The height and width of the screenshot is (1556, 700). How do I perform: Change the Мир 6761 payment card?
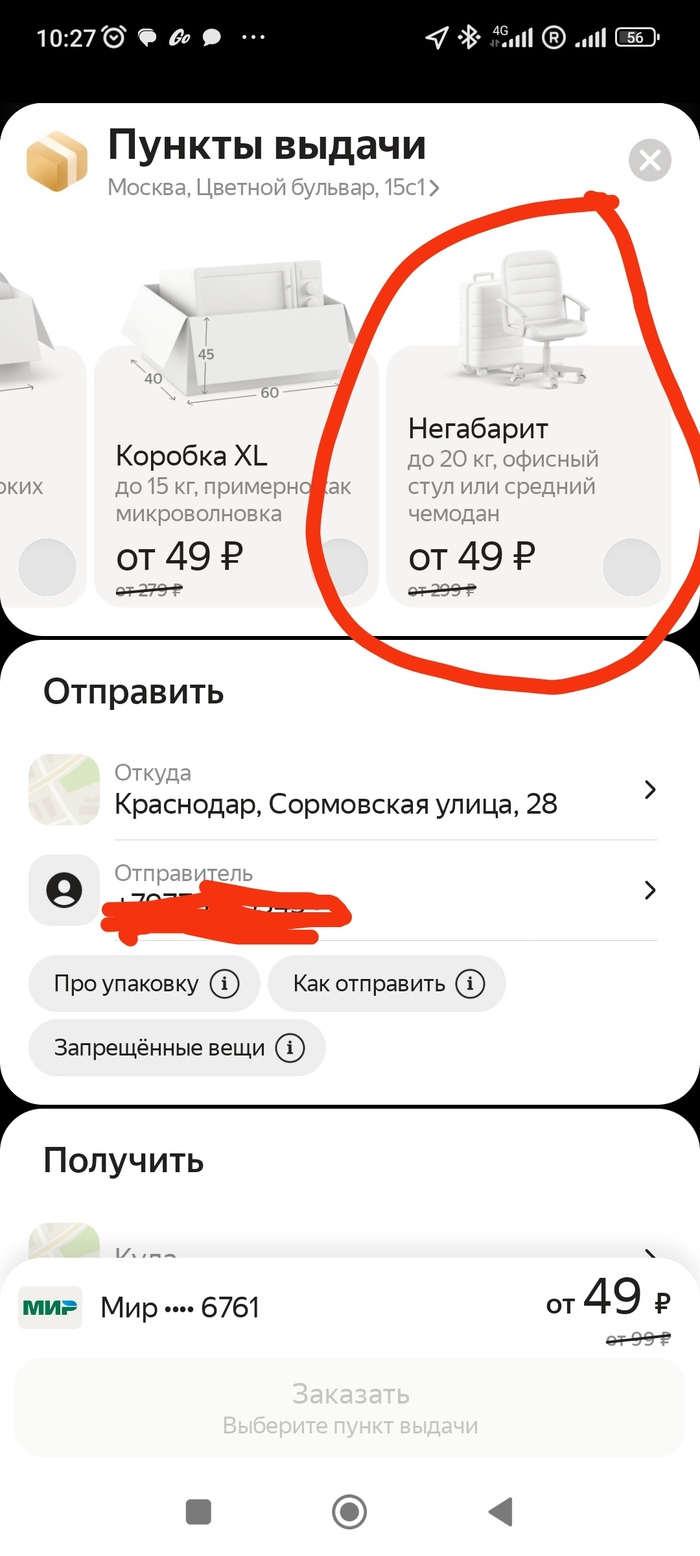point(180,1307)
